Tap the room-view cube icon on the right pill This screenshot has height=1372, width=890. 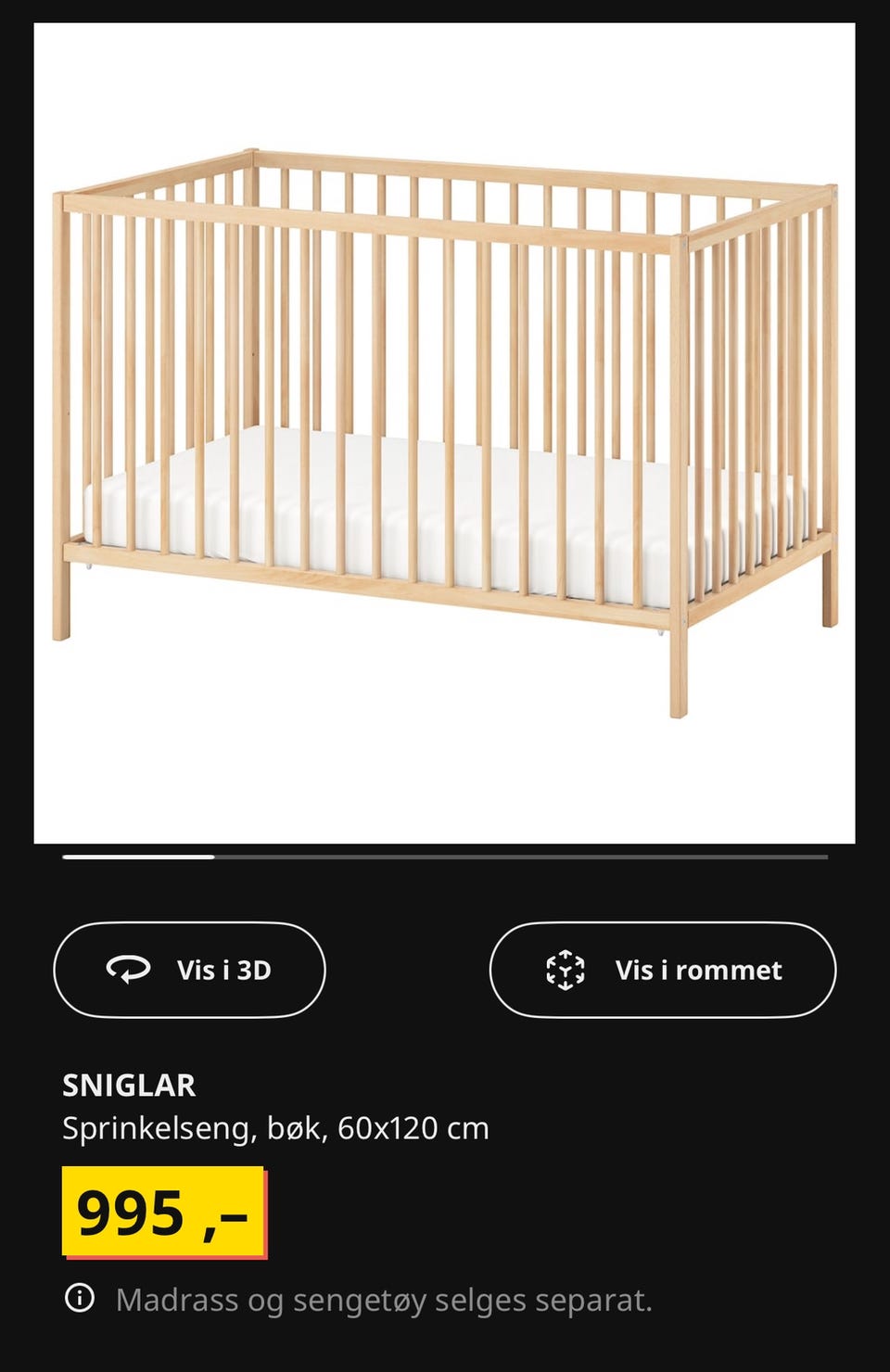[566, 969]
